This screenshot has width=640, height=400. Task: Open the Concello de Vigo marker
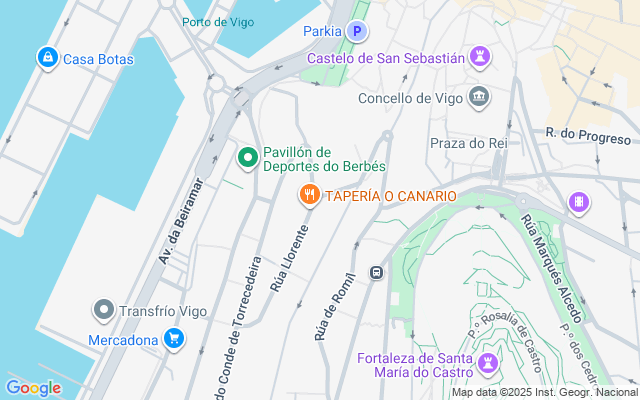[x=479, y=97]
